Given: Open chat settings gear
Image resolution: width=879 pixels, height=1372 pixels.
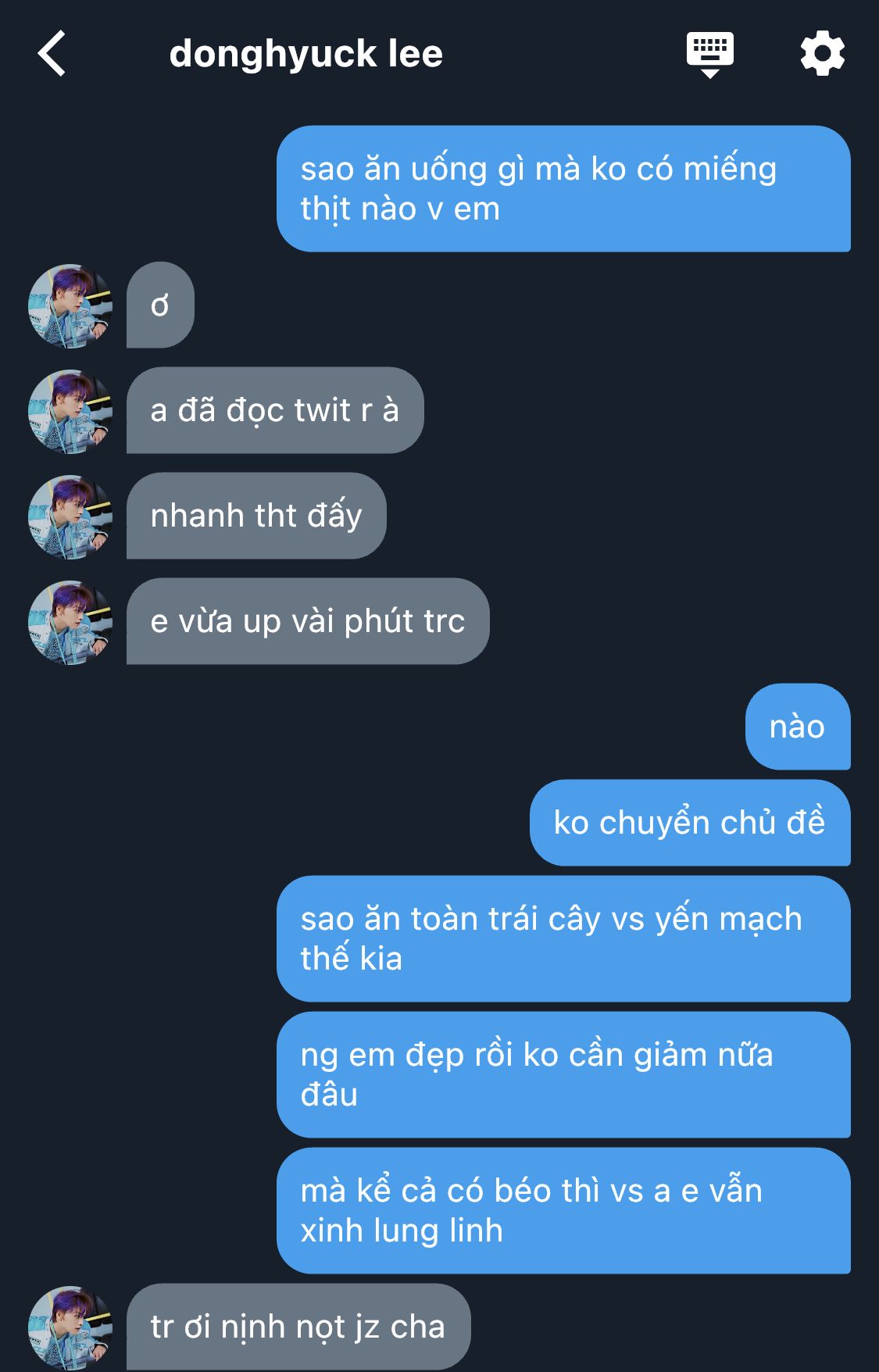Looking at the screenshot, I should coord(822,54).
